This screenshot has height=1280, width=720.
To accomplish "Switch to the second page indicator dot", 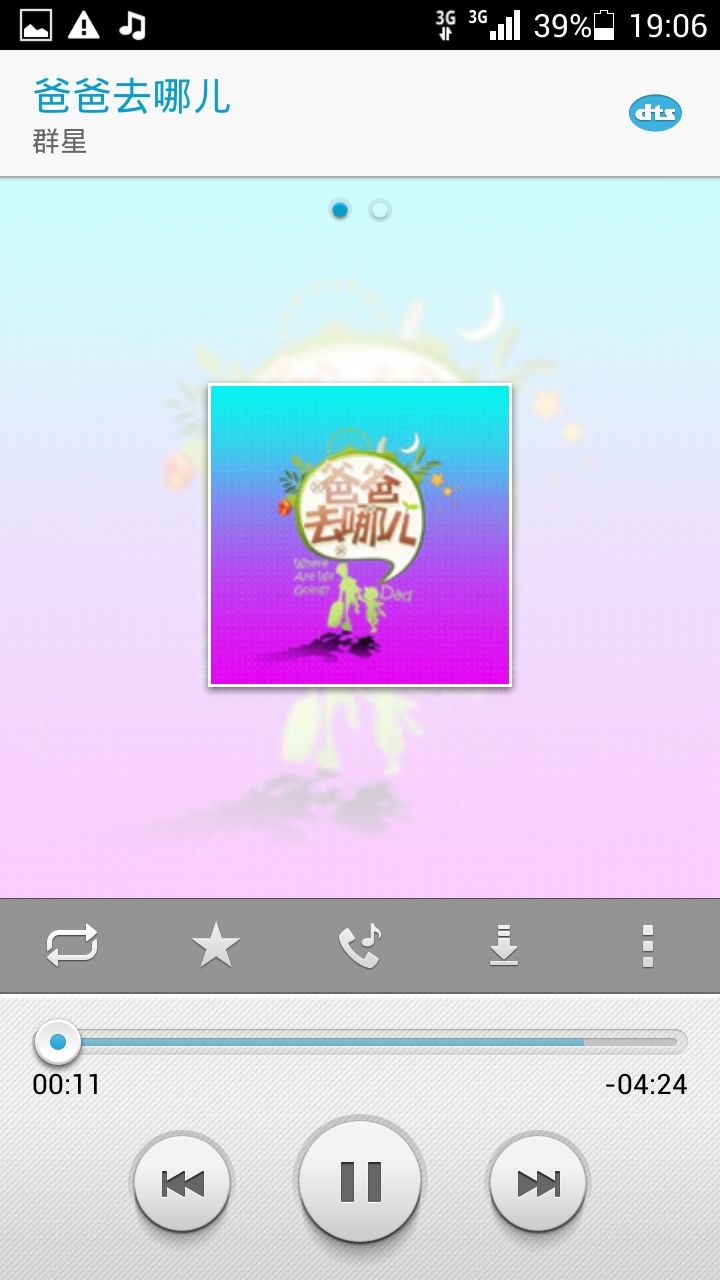I will tap(379, 210).
